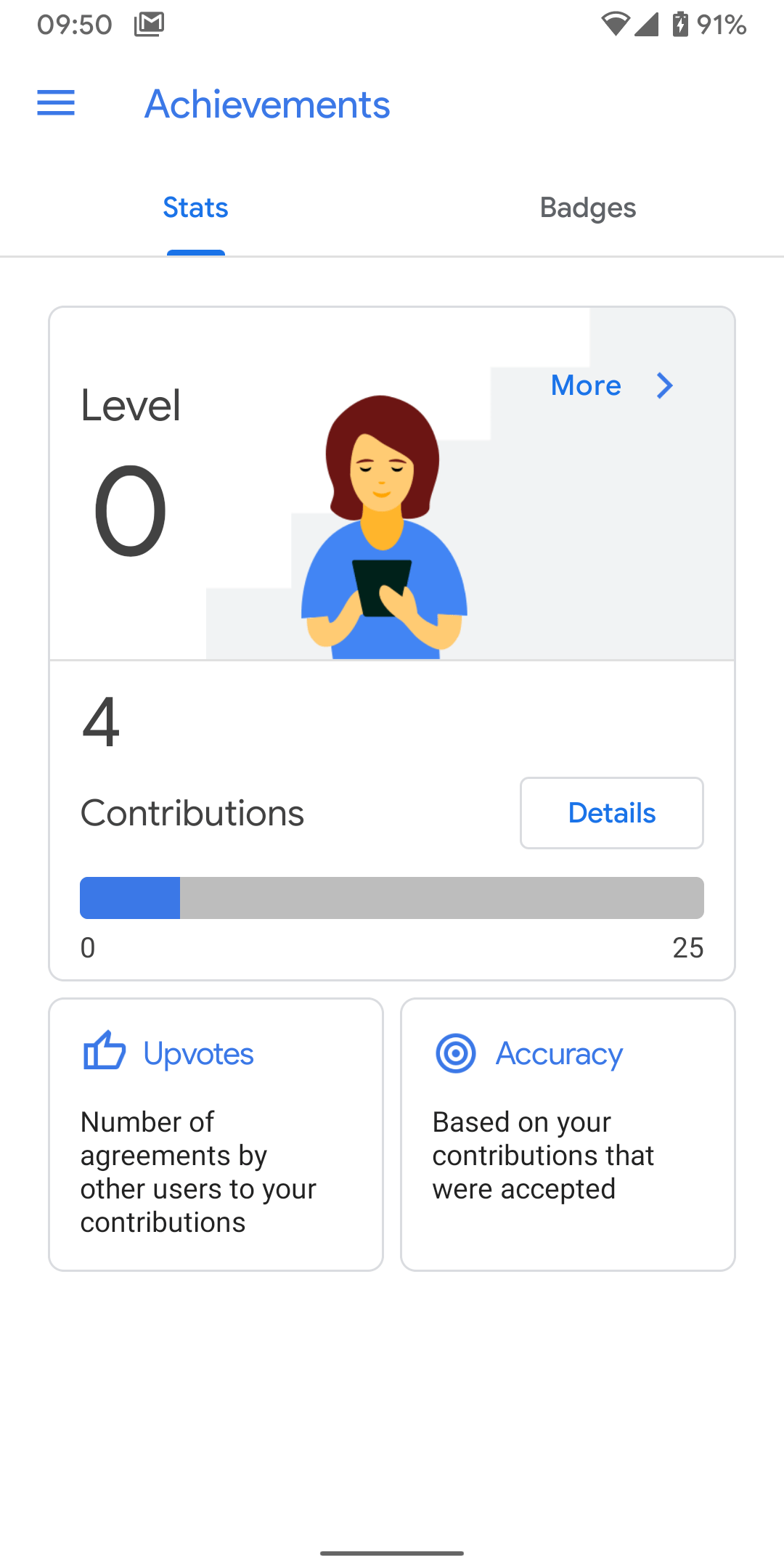
Task: Open the Upvotes card
Action: [216, 1135]
